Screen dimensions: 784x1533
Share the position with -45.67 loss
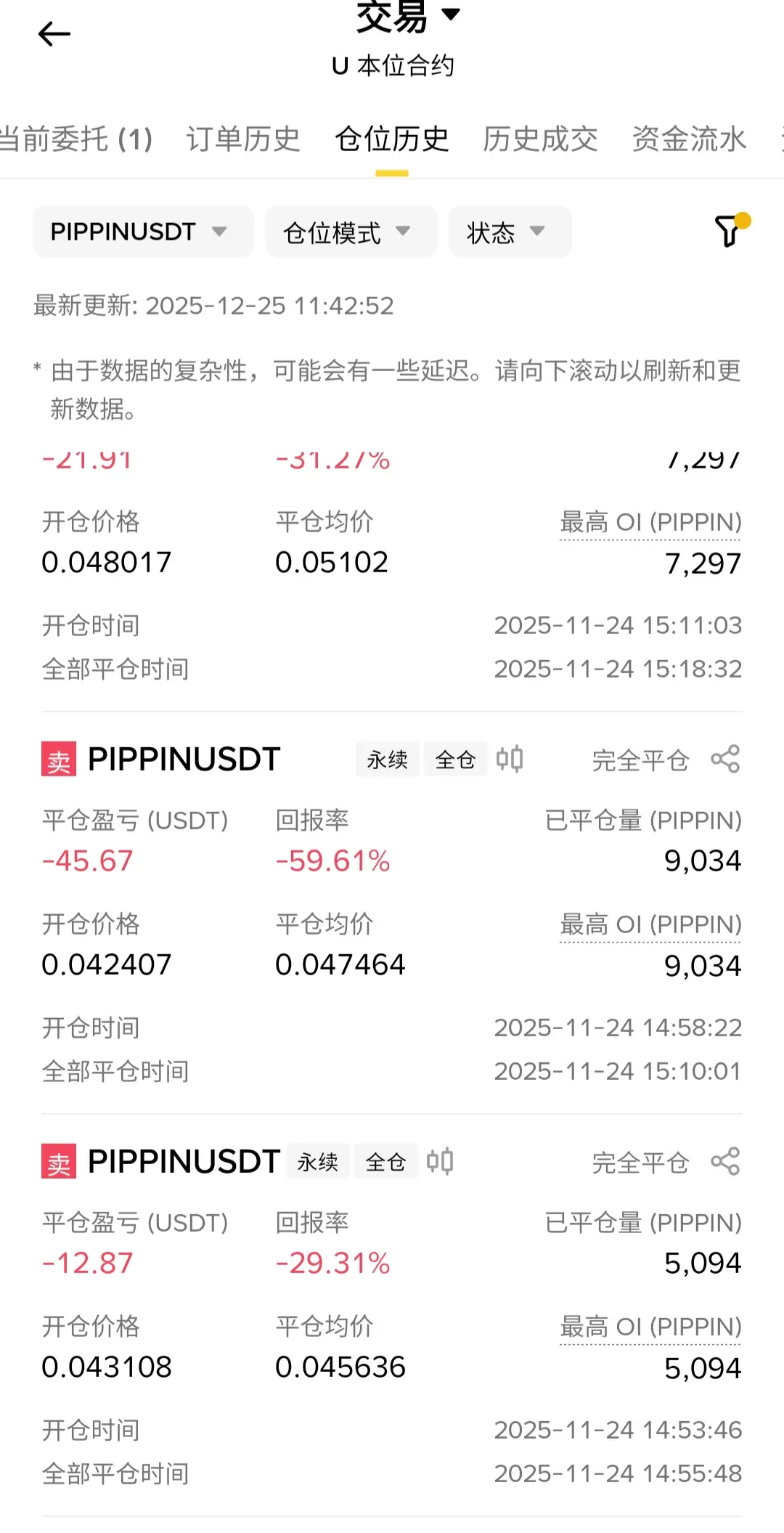point(725,759)
